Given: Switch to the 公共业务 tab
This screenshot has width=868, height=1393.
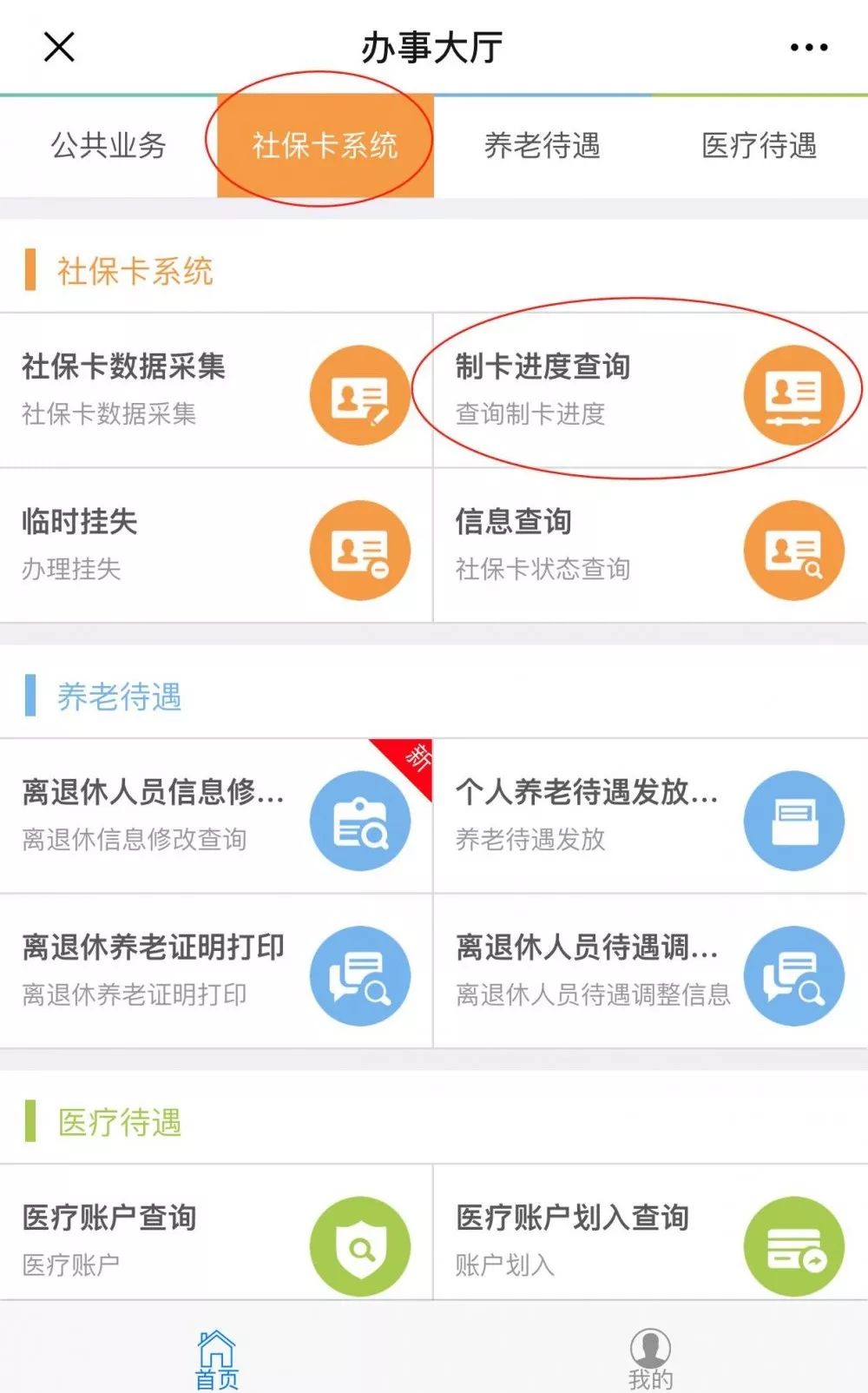Looking at the screenshot, I should 108,146.
